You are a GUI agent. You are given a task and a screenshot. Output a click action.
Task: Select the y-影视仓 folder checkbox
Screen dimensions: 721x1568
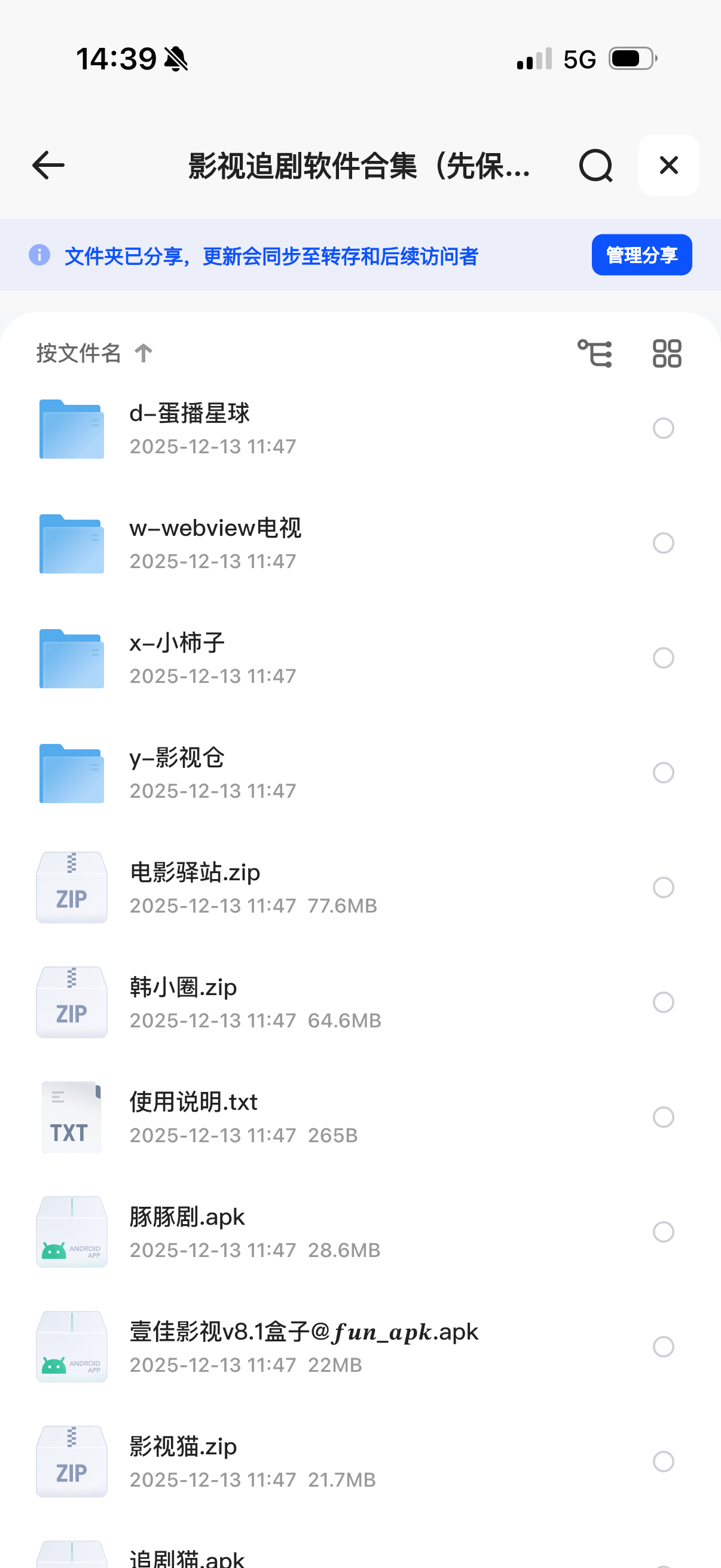tap(662, 773)
